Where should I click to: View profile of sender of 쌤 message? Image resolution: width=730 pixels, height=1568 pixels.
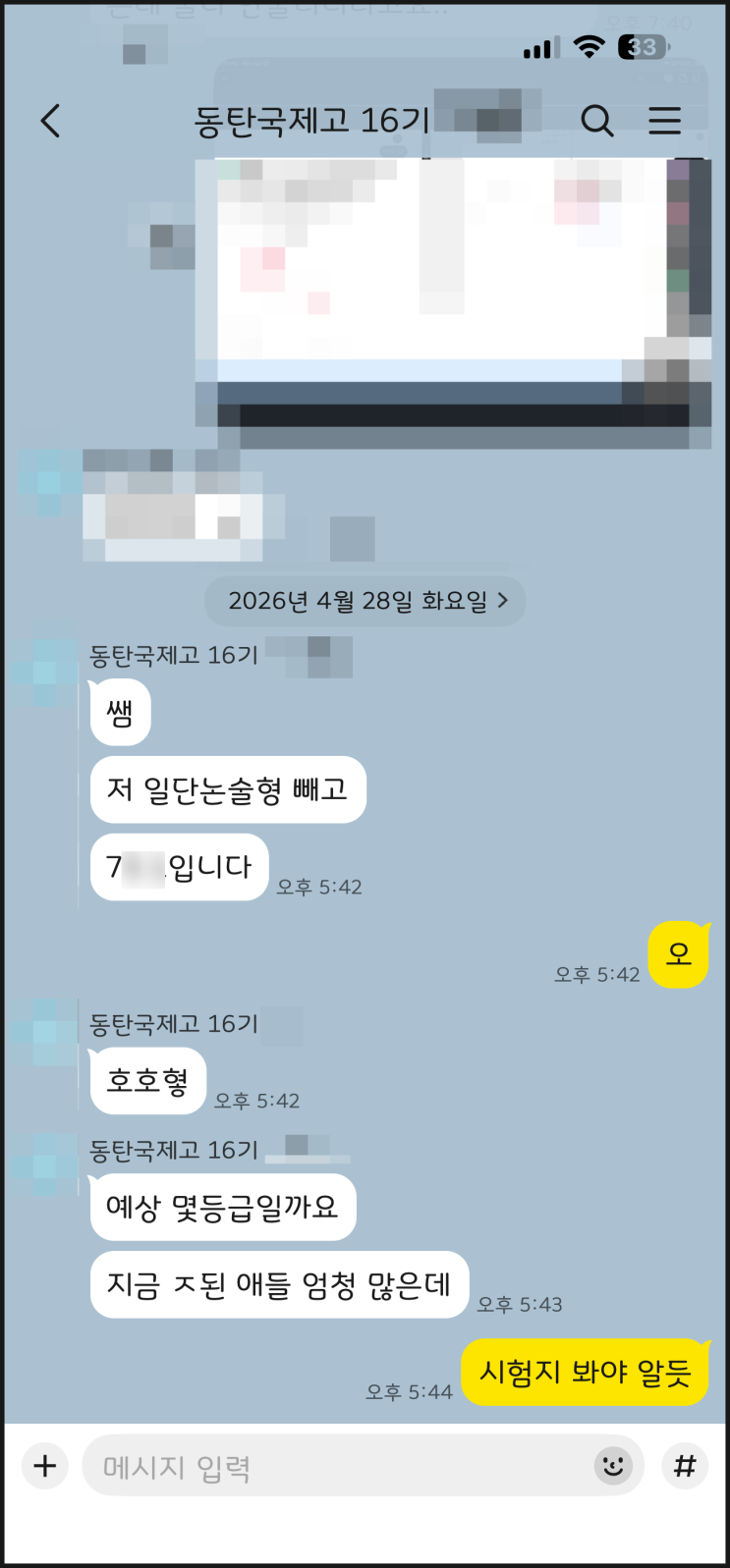pyautogui.click(x=43, y=672)
